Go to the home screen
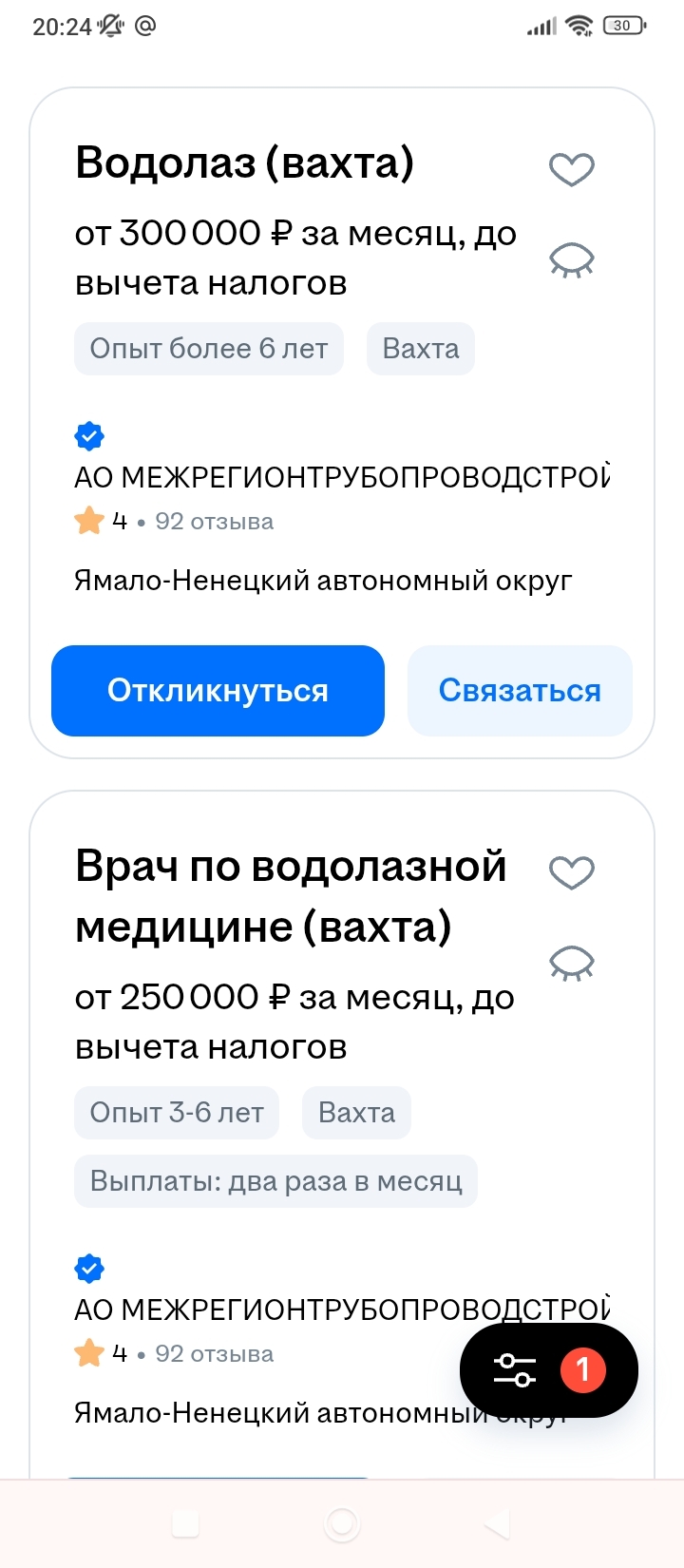This screenshot has height=1568, width=684. pyautogui.click(x=342, y=1525)
